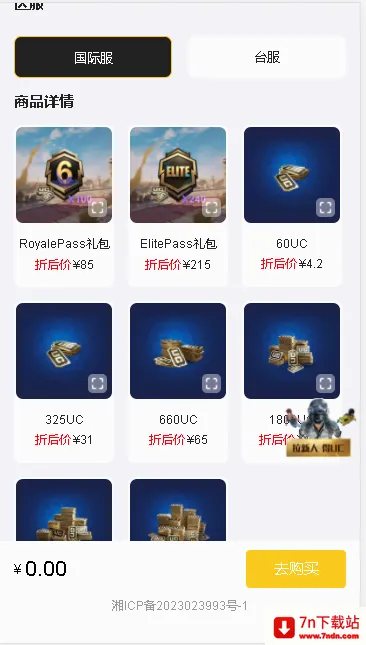Switch to the 台服 server

(267, 57)
